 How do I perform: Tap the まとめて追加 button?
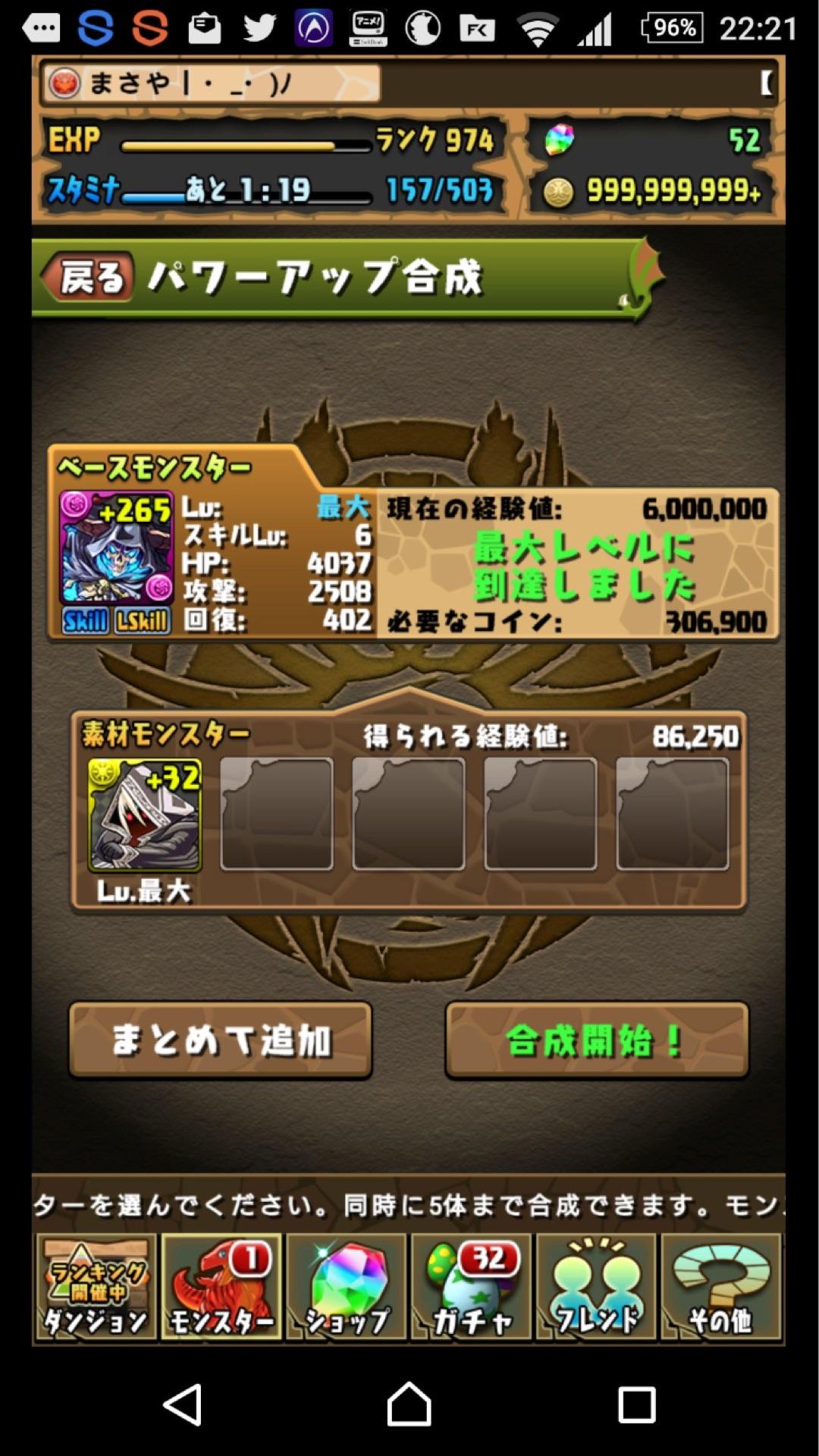(221, 1040)
